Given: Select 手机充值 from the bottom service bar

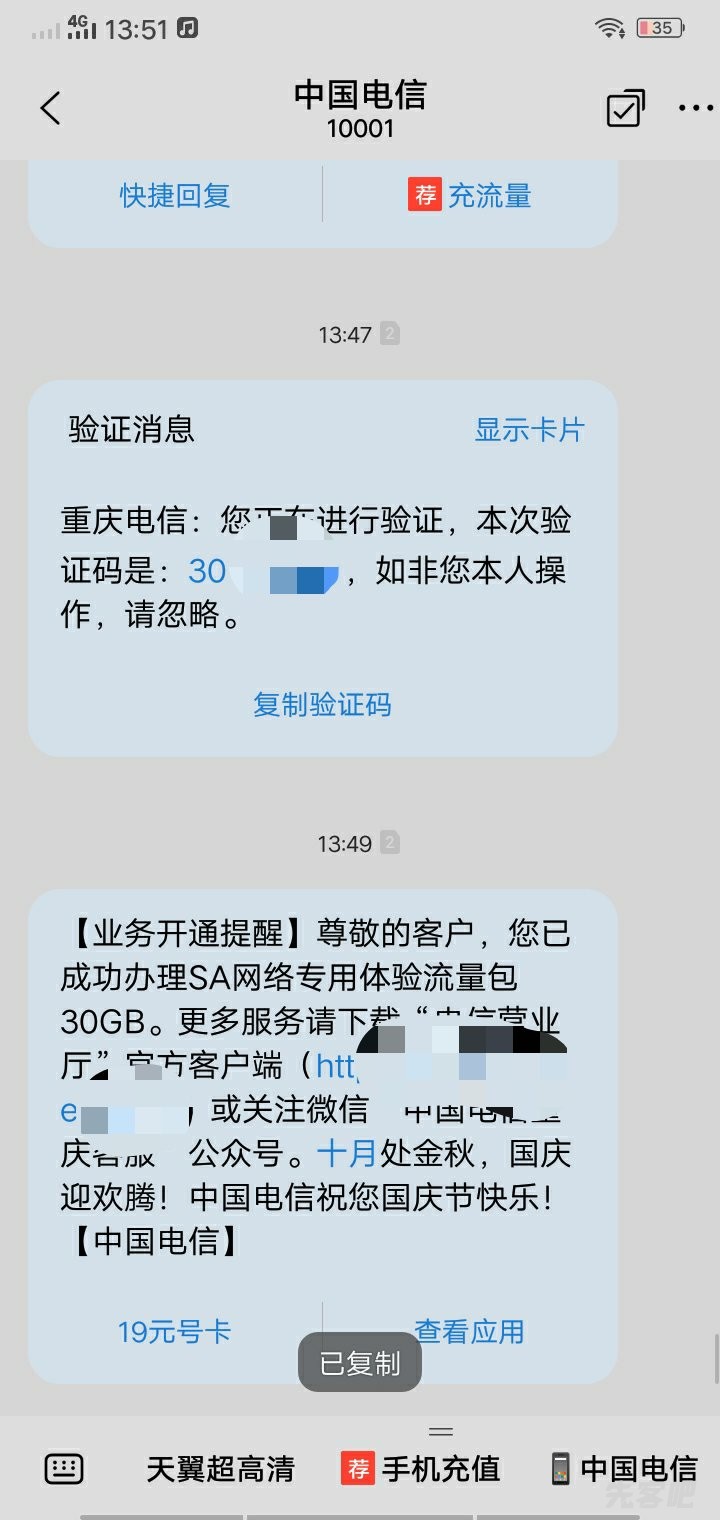Looking at the screenshot, I should 441,1468.
